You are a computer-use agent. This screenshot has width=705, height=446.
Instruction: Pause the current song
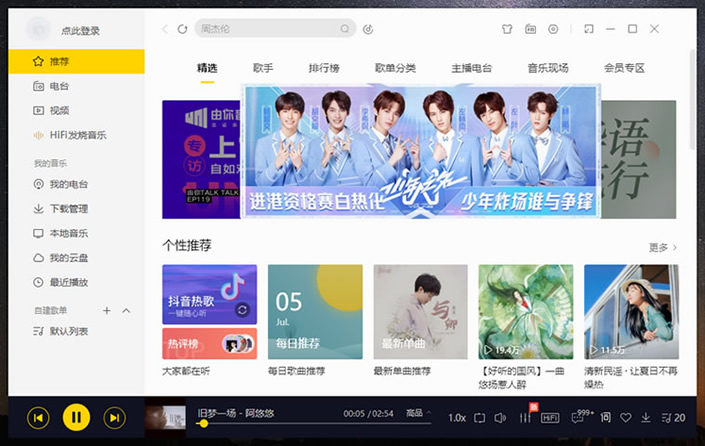coord(76,417)
